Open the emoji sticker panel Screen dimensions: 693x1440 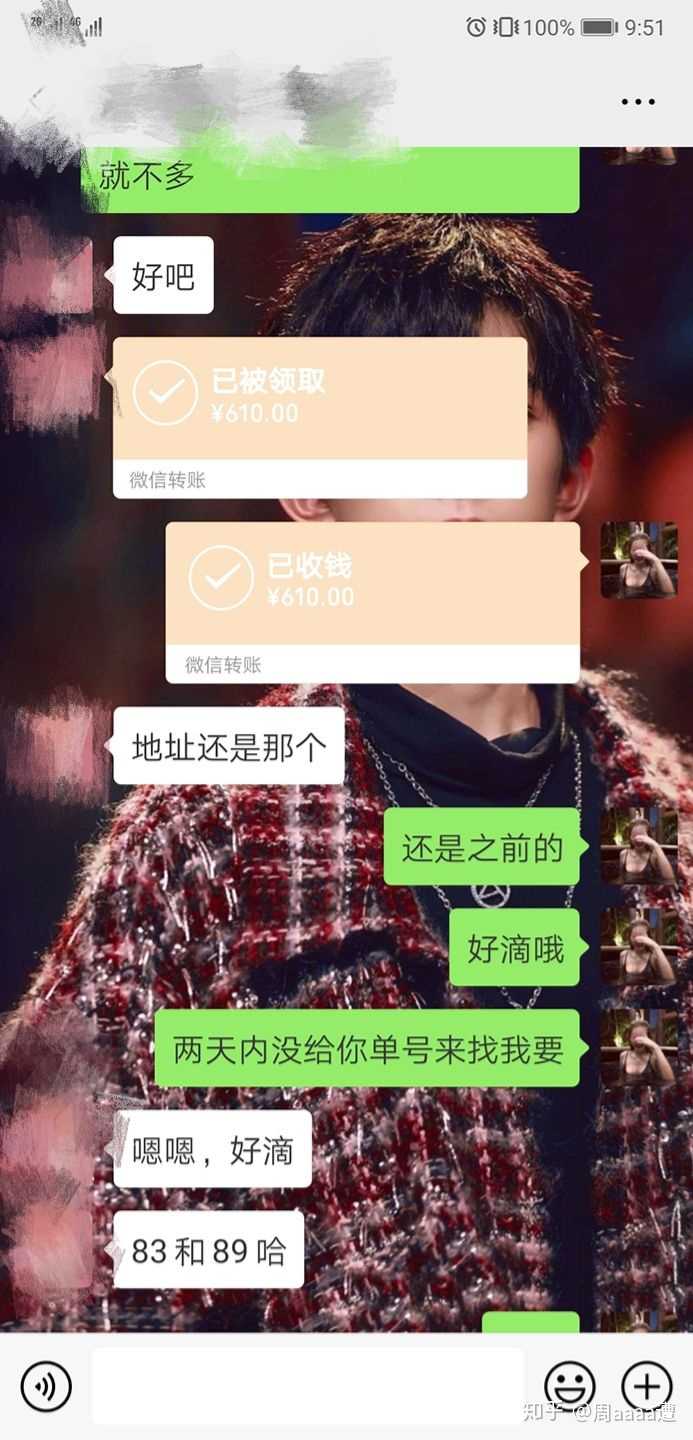pos(570,1387)
